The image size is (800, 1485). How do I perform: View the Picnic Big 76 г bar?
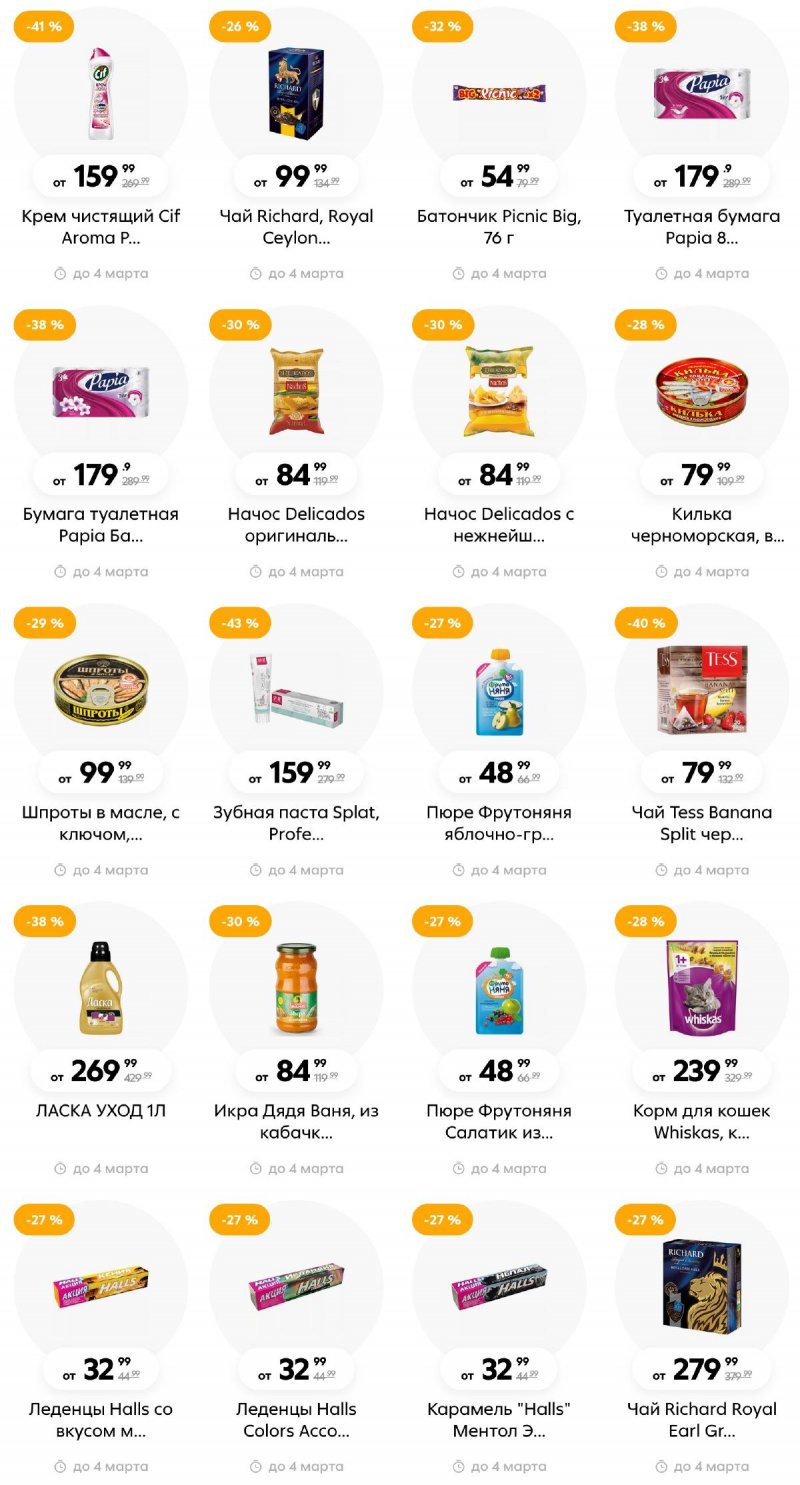click(499, 95)
